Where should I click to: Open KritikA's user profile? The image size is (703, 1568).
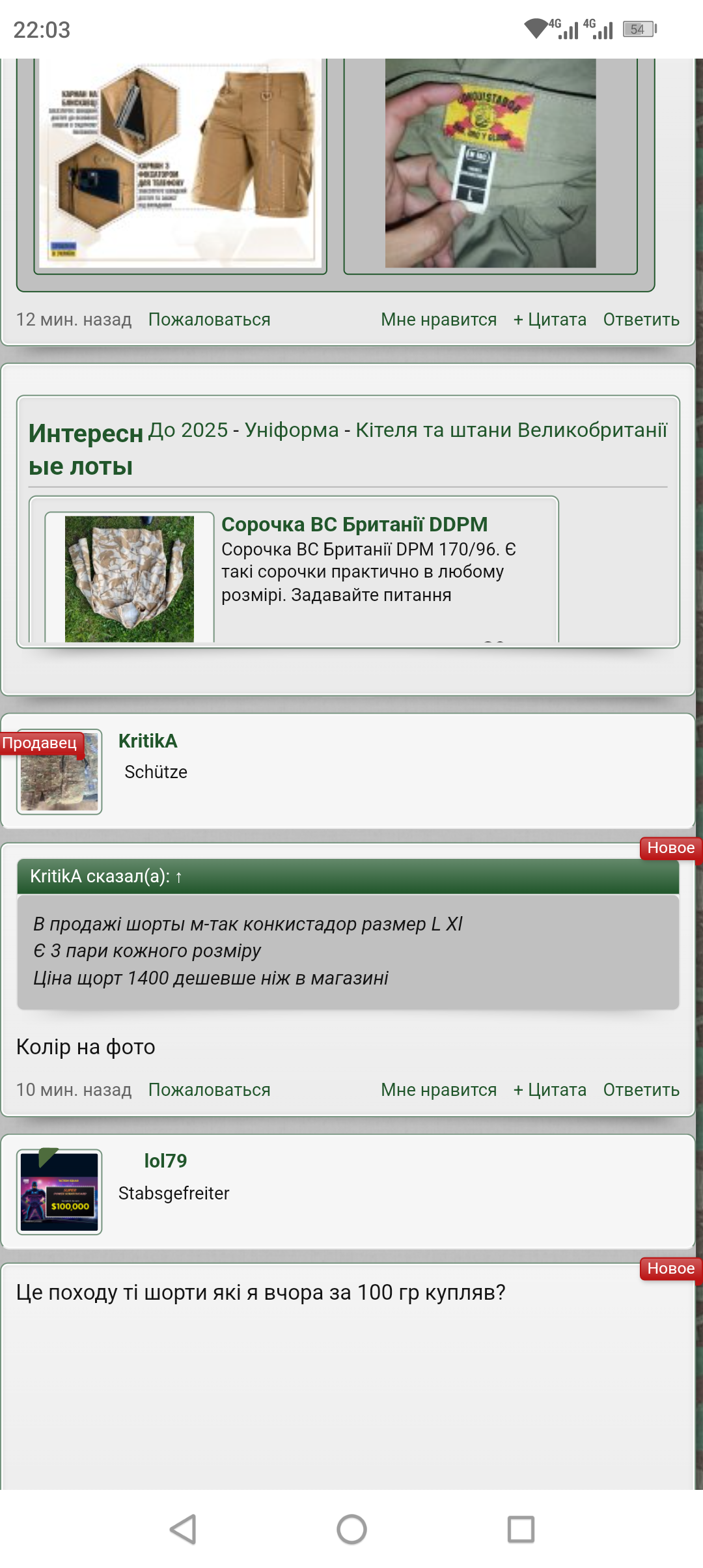[148, 741]
